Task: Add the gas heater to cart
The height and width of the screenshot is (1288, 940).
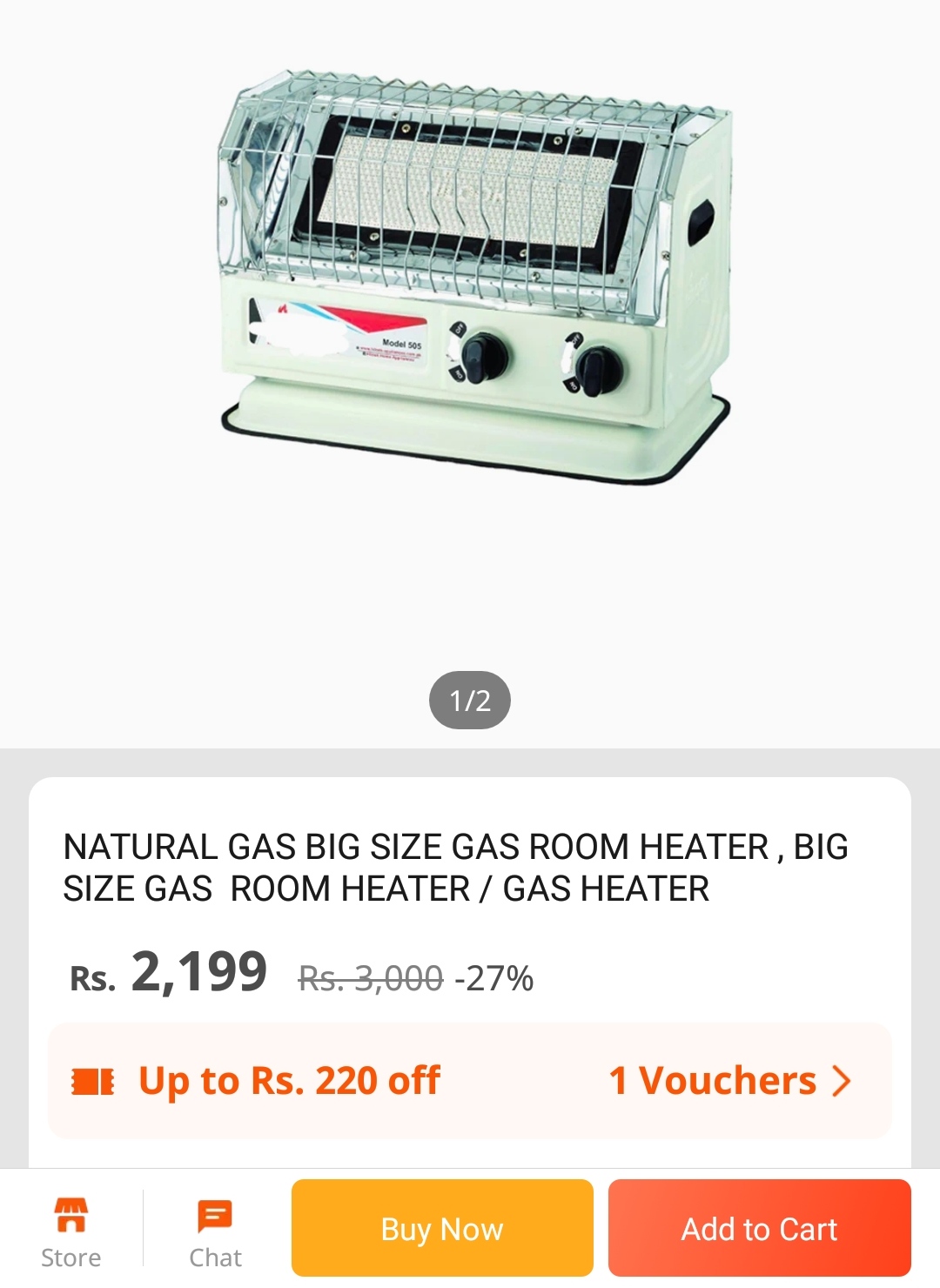Action: click(x=759, y=1228)
